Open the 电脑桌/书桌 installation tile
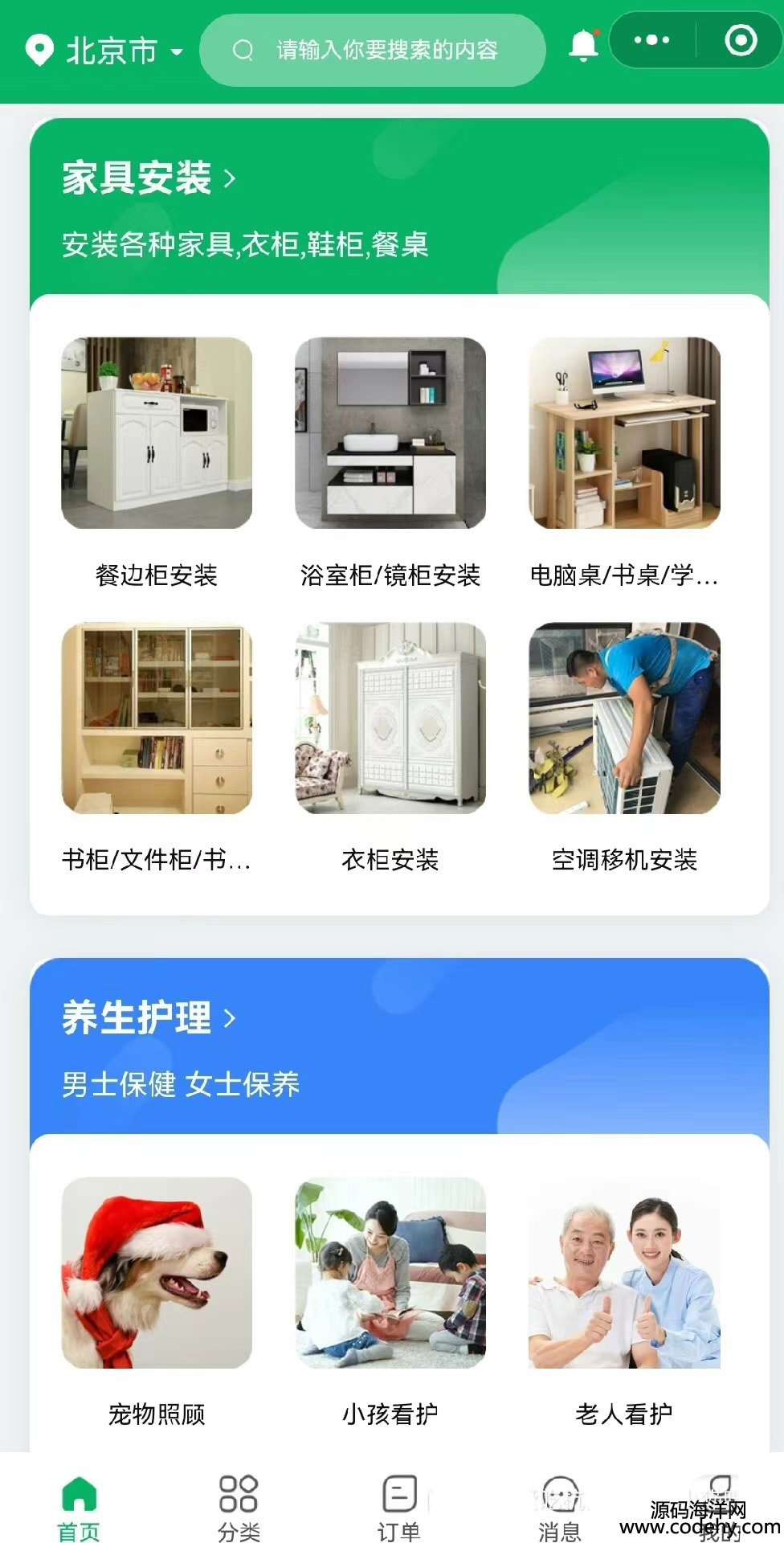 click(624, 464)
